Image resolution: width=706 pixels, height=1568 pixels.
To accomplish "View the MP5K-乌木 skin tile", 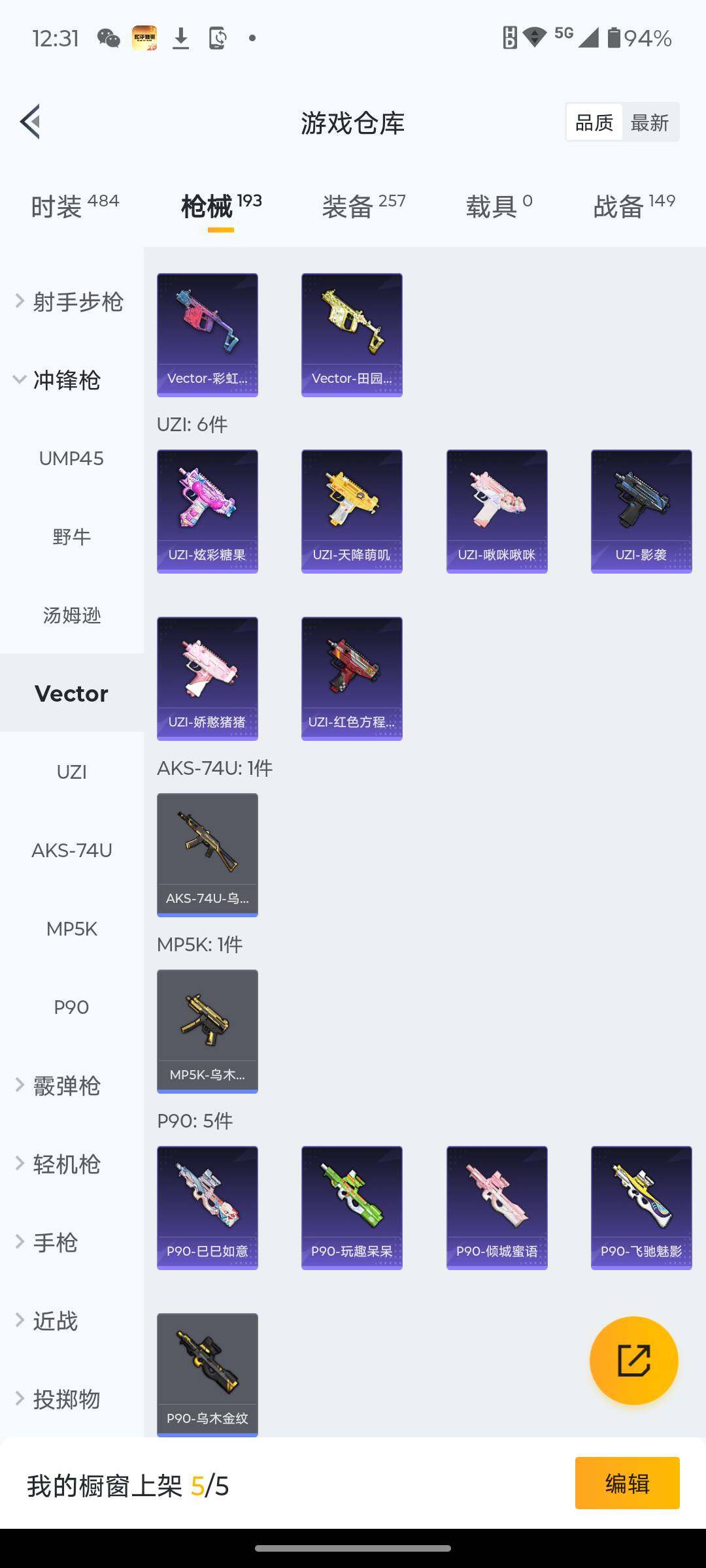I will pyautogui.click(x=207, y=1031).
